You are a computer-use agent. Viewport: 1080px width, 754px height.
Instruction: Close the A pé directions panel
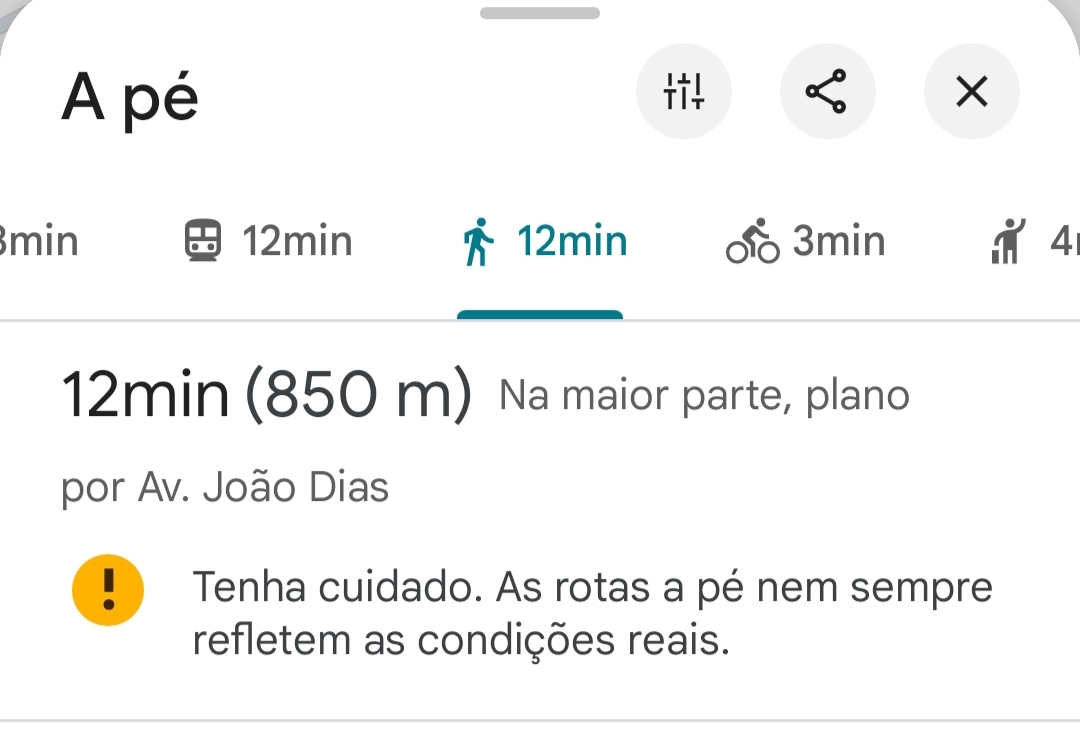point(971,92)
